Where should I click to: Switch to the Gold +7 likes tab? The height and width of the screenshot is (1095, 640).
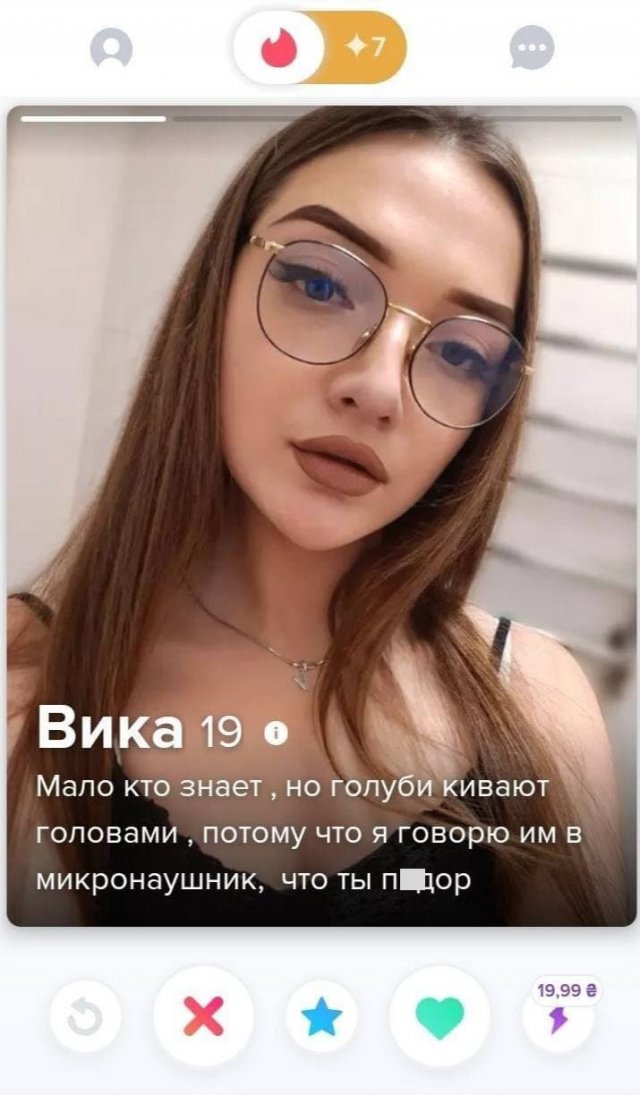pos(364,48)
